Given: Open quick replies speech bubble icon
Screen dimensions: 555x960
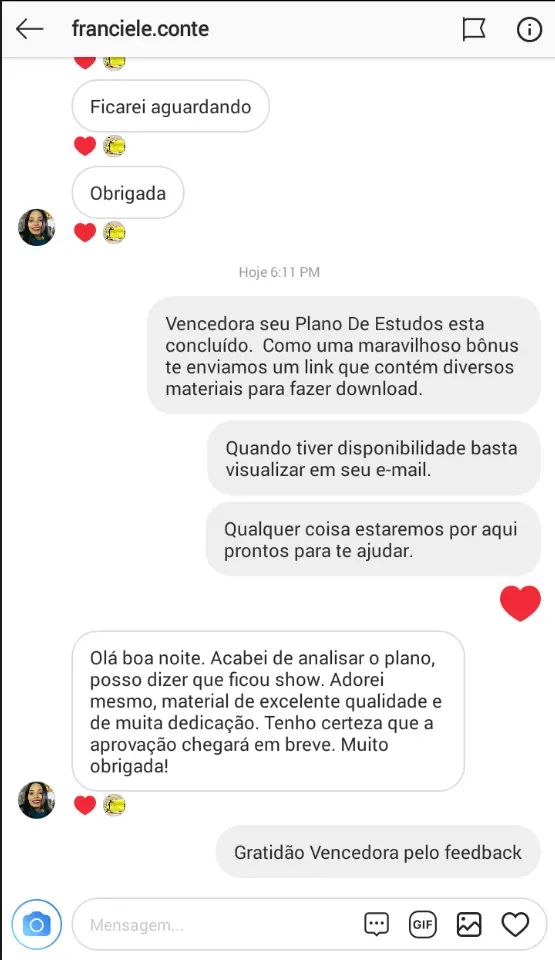Looking at the screenshot, I should tap(376, 924).
